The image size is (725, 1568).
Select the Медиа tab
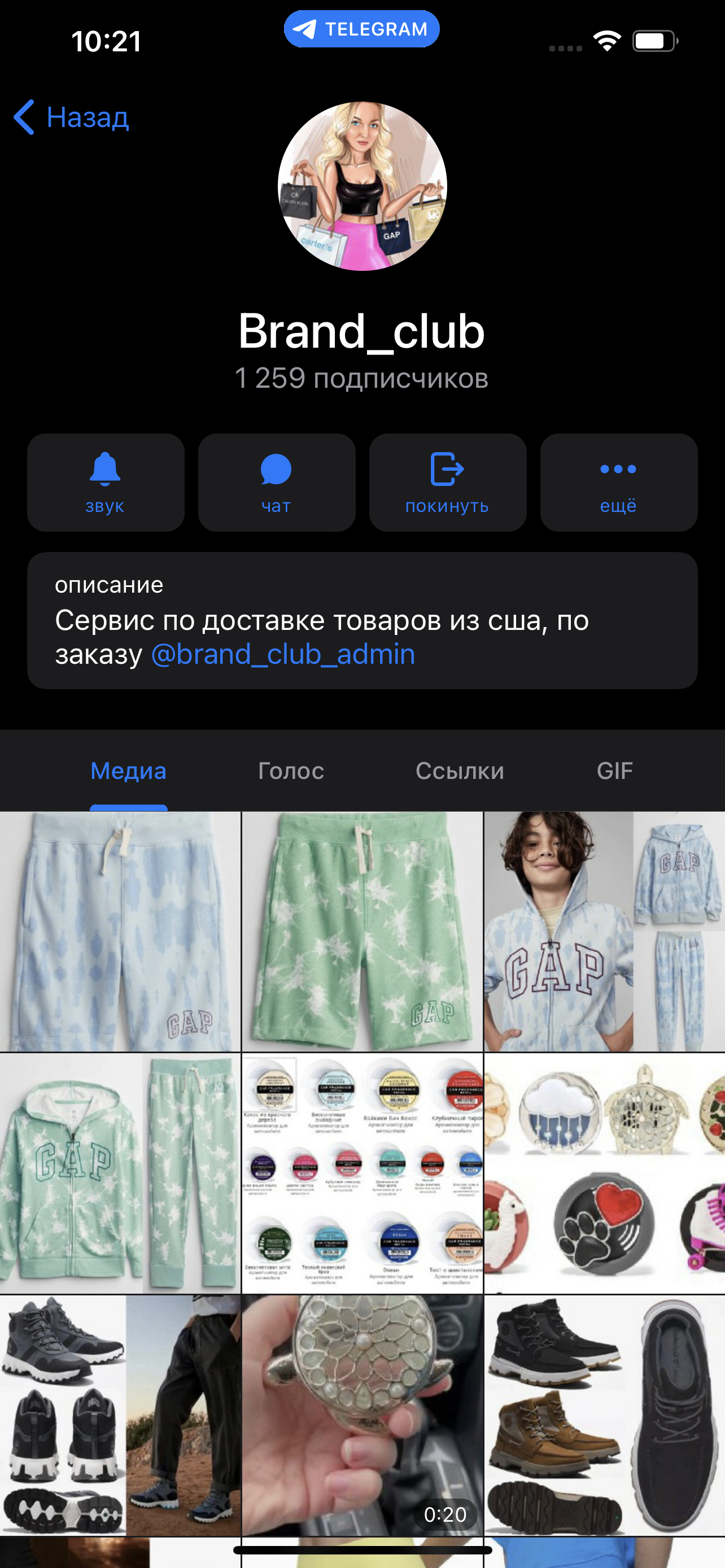click(128, 770)
